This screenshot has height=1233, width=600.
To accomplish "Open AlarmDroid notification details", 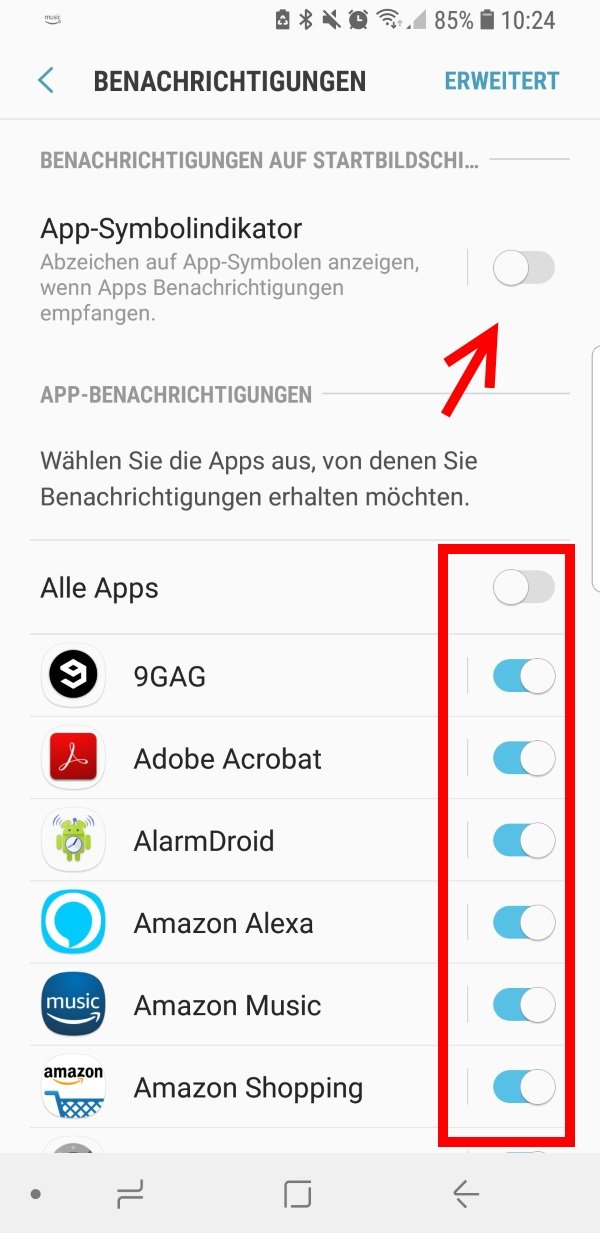I will (x=249, y=840).
